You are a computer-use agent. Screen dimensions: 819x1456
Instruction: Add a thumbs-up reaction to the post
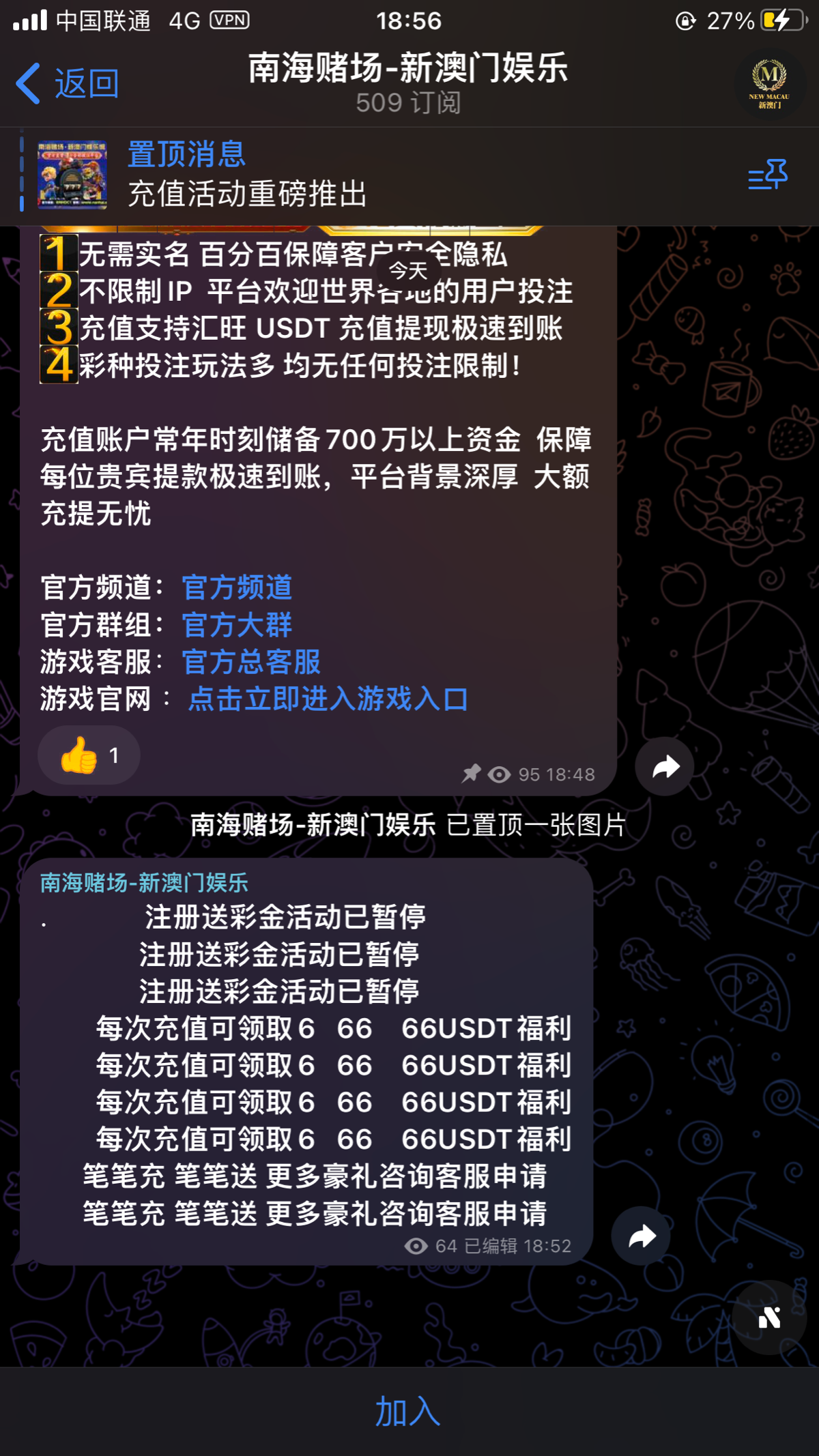pos(89,755)
